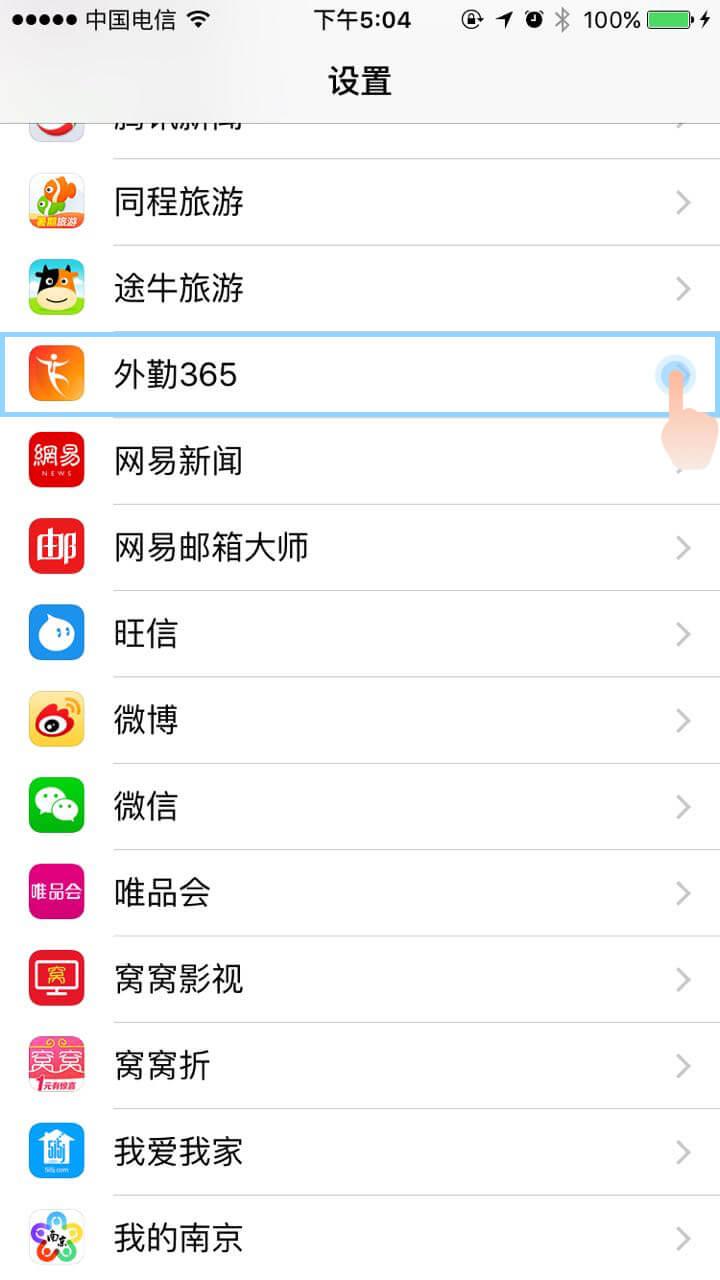This screenshot has width=720, height=1280.
Task: Open 途牛旅游 settings row
Action: point(360,289)
